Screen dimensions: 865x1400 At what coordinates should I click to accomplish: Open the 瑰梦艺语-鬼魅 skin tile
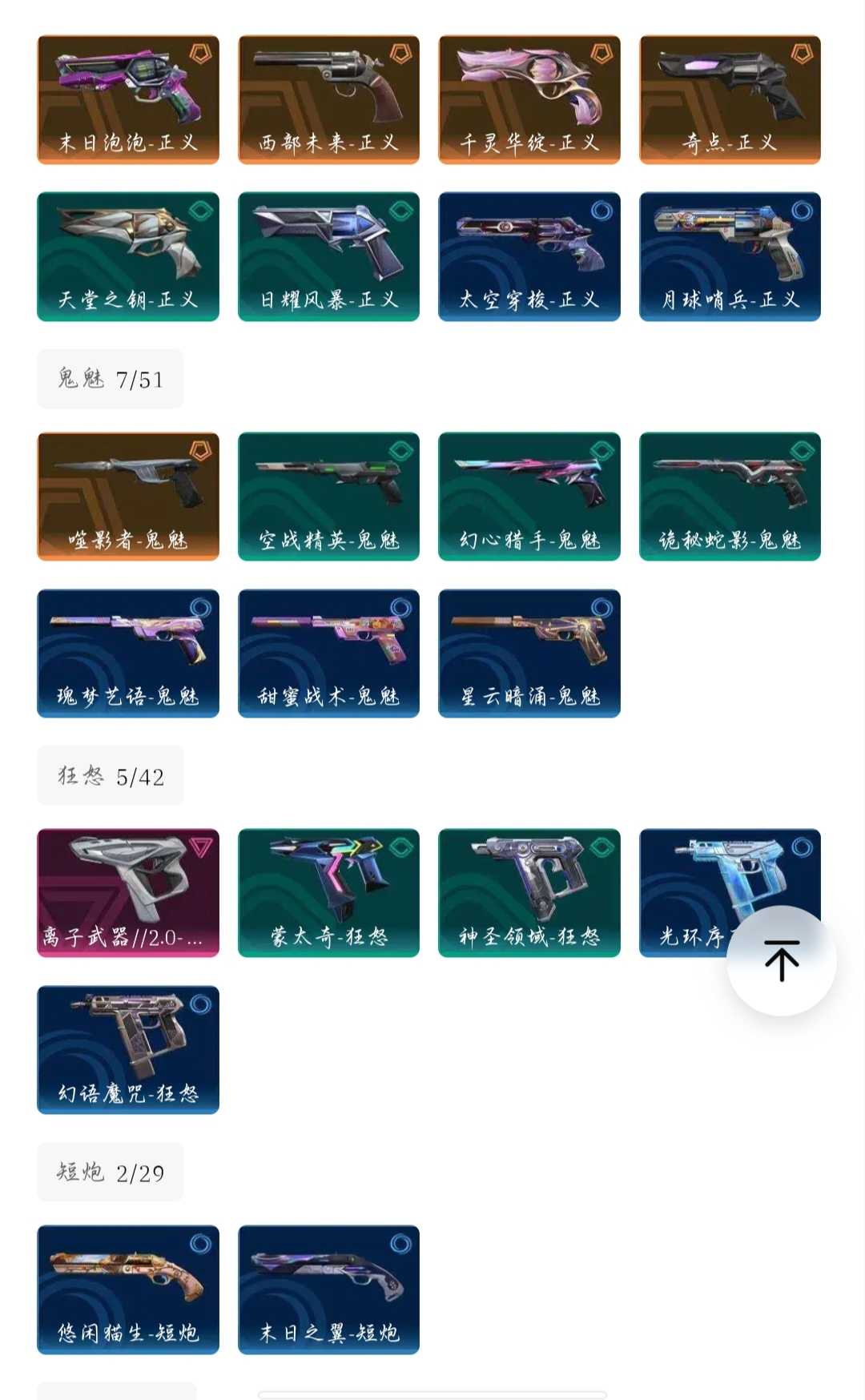(128, 654)
